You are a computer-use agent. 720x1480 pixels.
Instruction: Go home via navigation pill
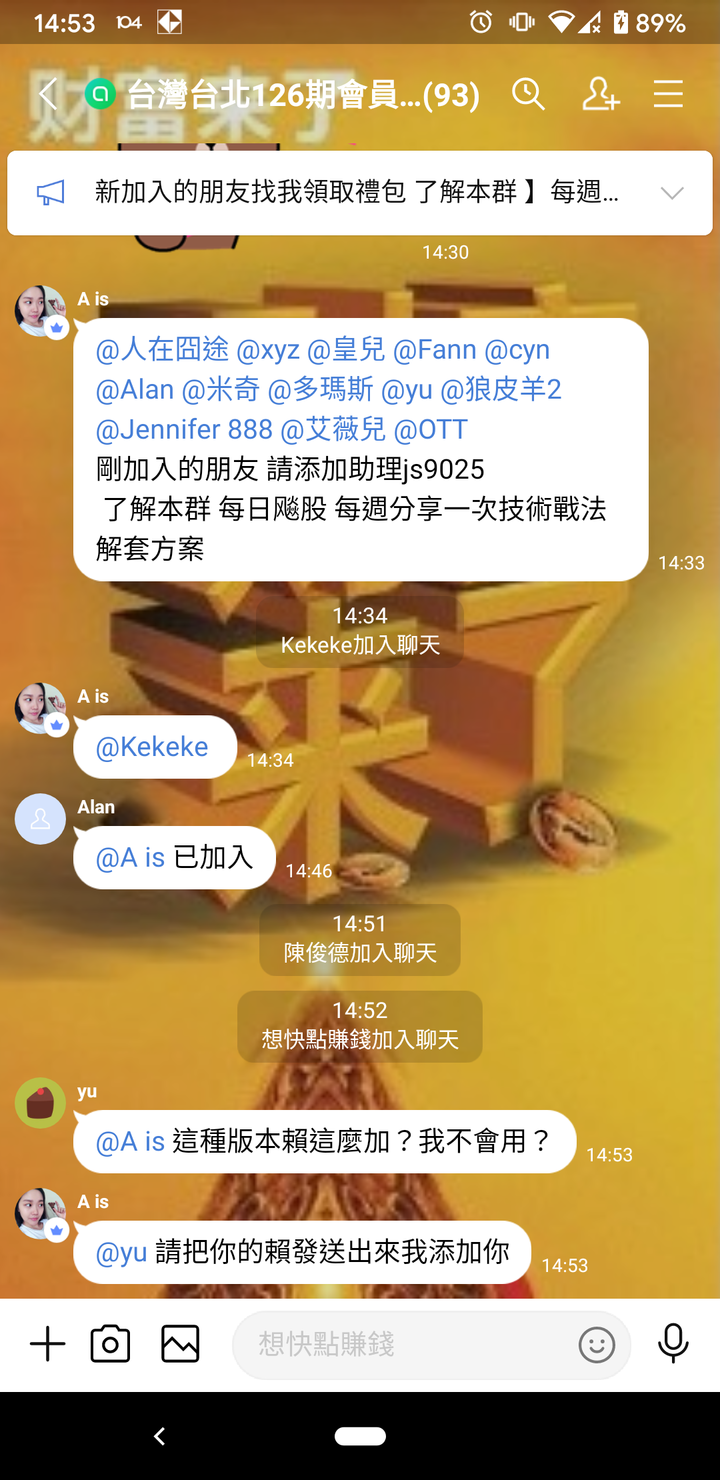[x=360, y=1436]
